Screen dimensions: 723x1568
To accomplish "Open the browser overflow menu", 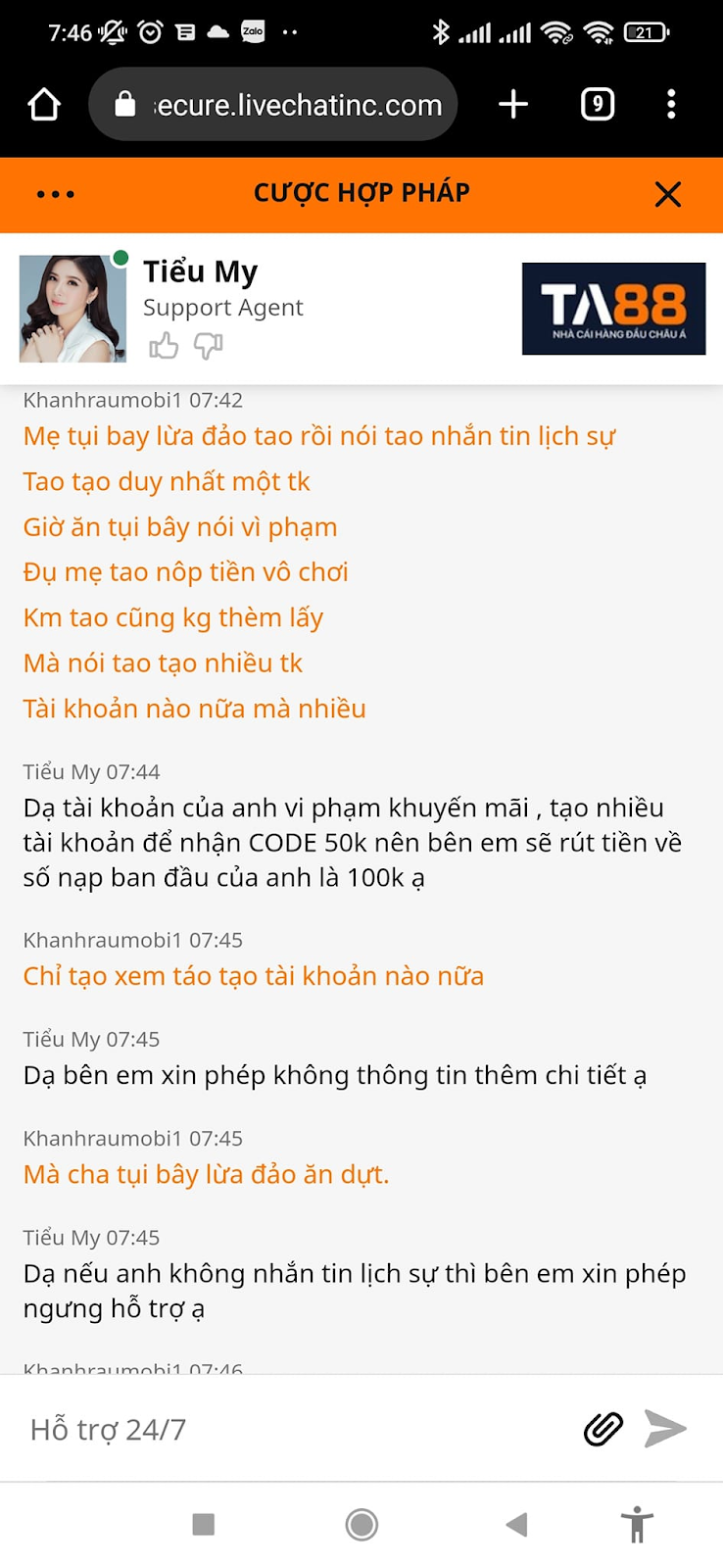I will (x=671, y=104).
